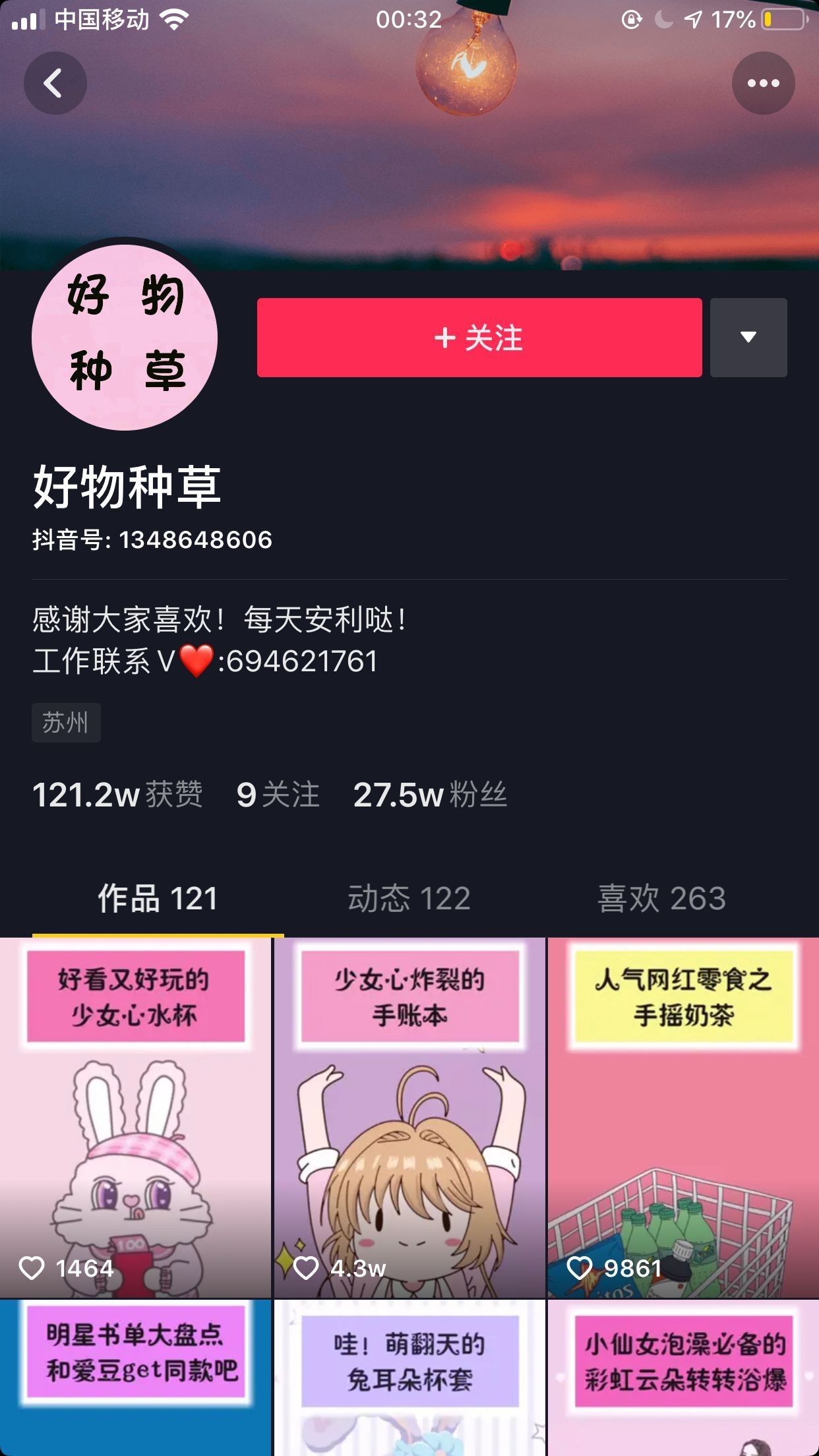Follow 好物种草 with the 关注 button
The image size is (819, 1456).
click(479, 338)
